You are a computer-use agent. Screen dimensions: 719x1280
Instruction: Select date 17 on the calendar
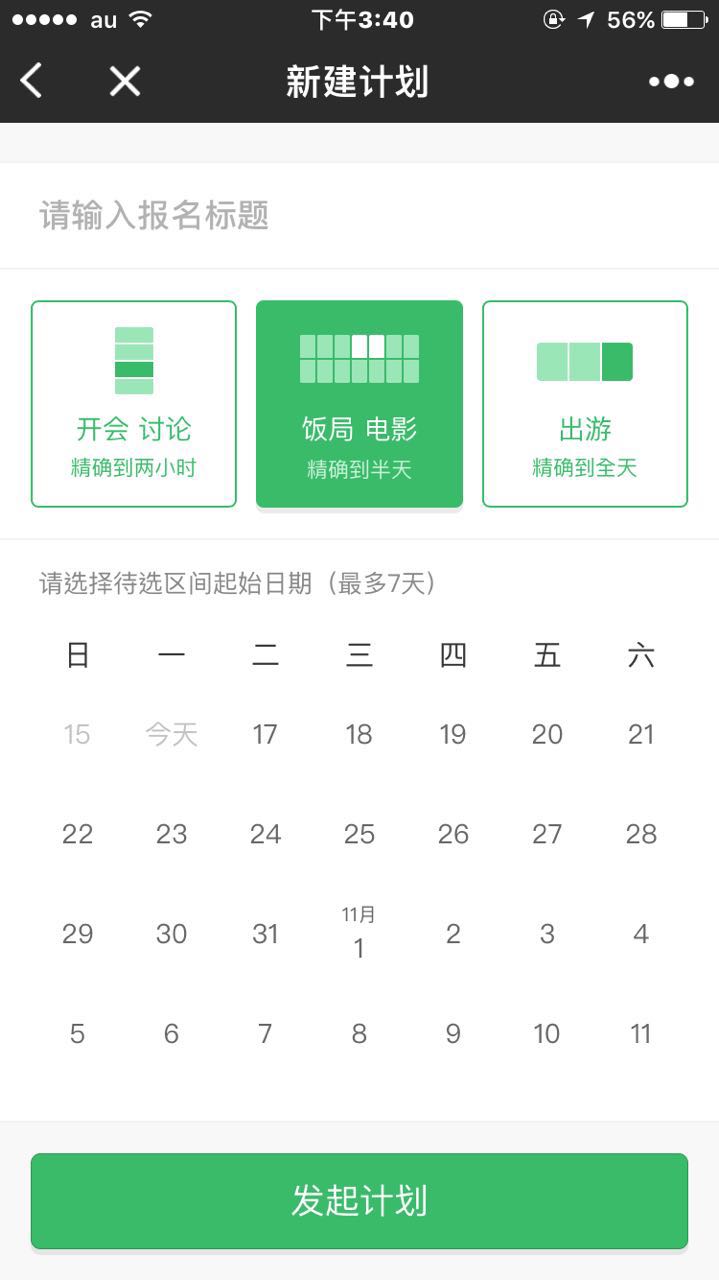265,735
